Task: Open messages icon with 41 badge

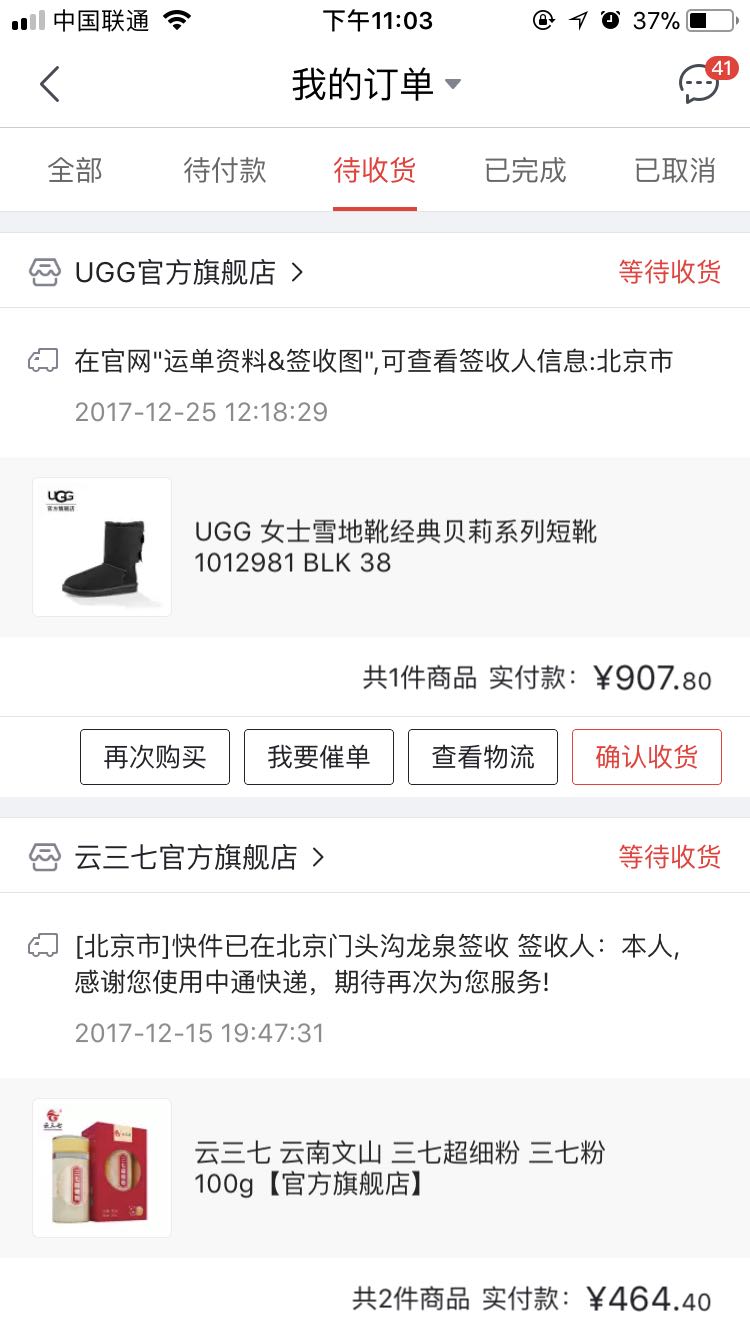Action: (x=699, y=85)
